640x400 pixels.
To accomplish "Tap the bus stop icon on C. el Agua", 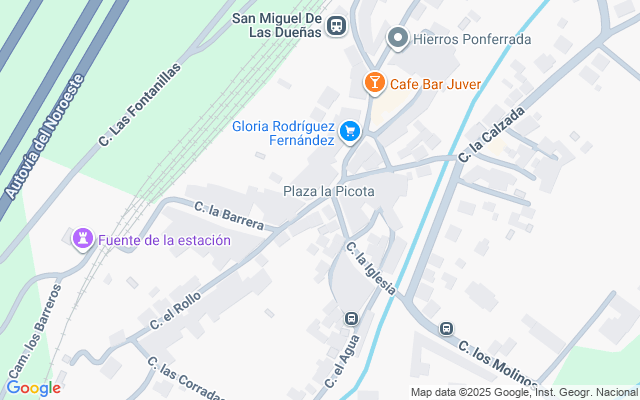I will [x=351, y=318].
